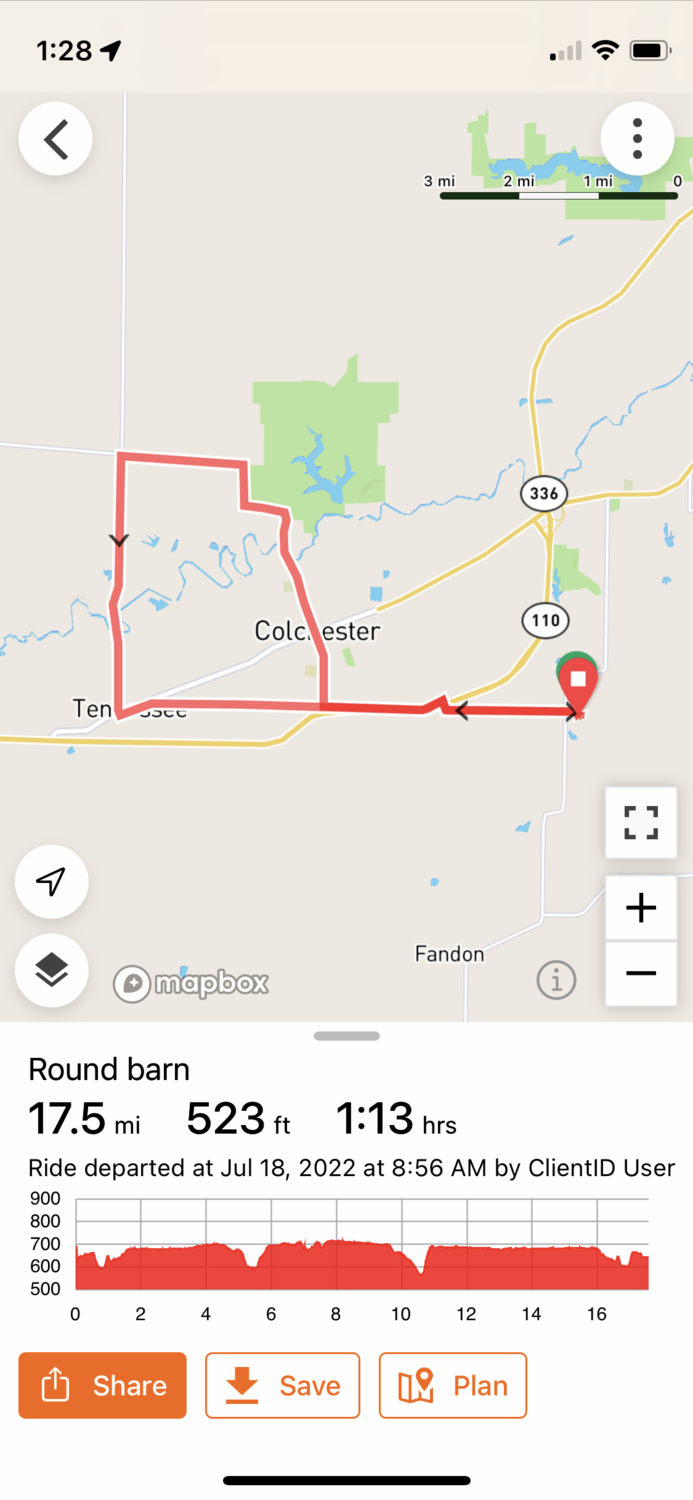Go back using the back arrow
The image size is (693, 1500).
click(x=55, y=139)
